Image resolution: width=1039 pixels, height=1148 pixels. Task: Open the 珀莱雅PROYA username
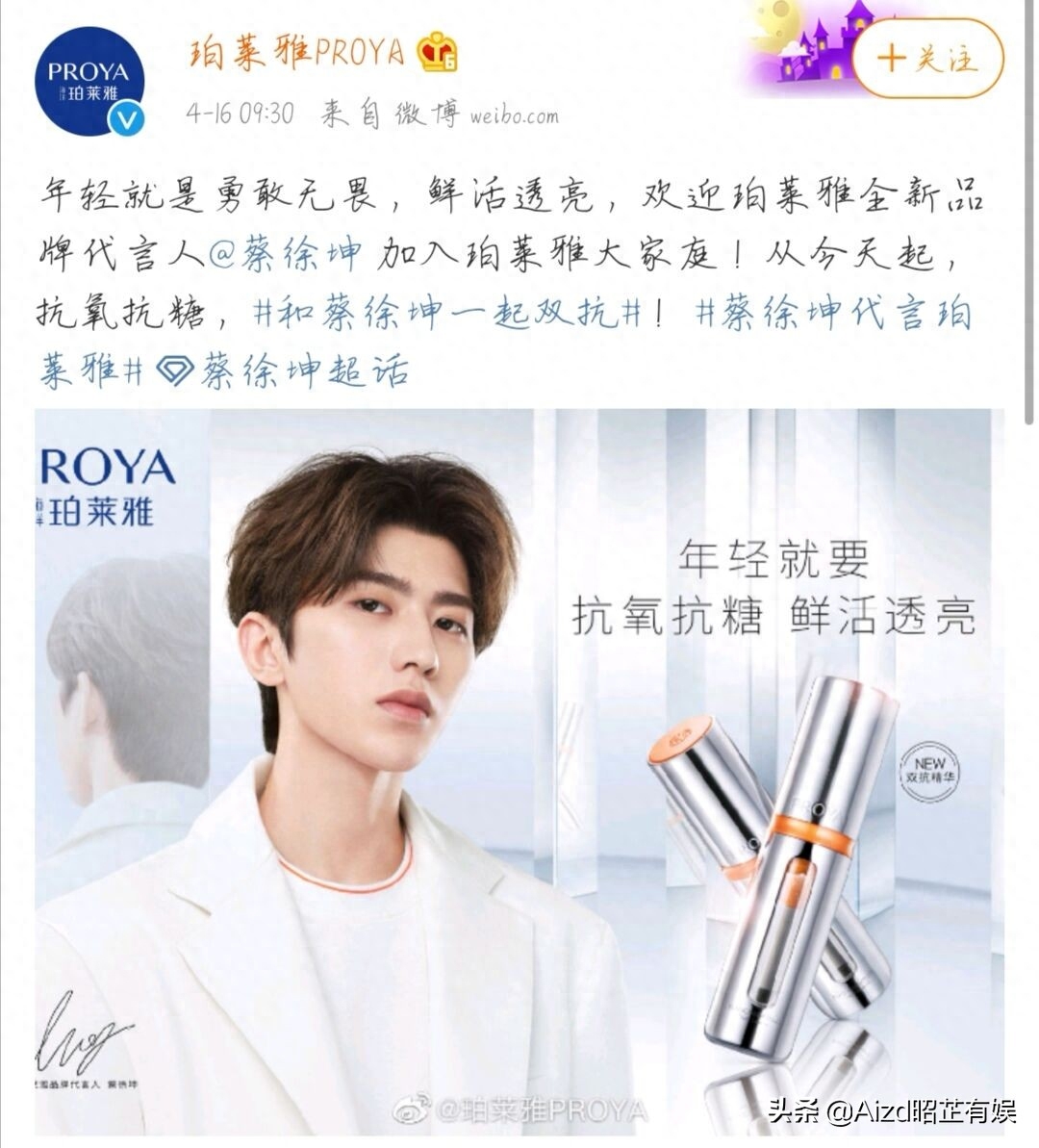[x=297, y=53]
